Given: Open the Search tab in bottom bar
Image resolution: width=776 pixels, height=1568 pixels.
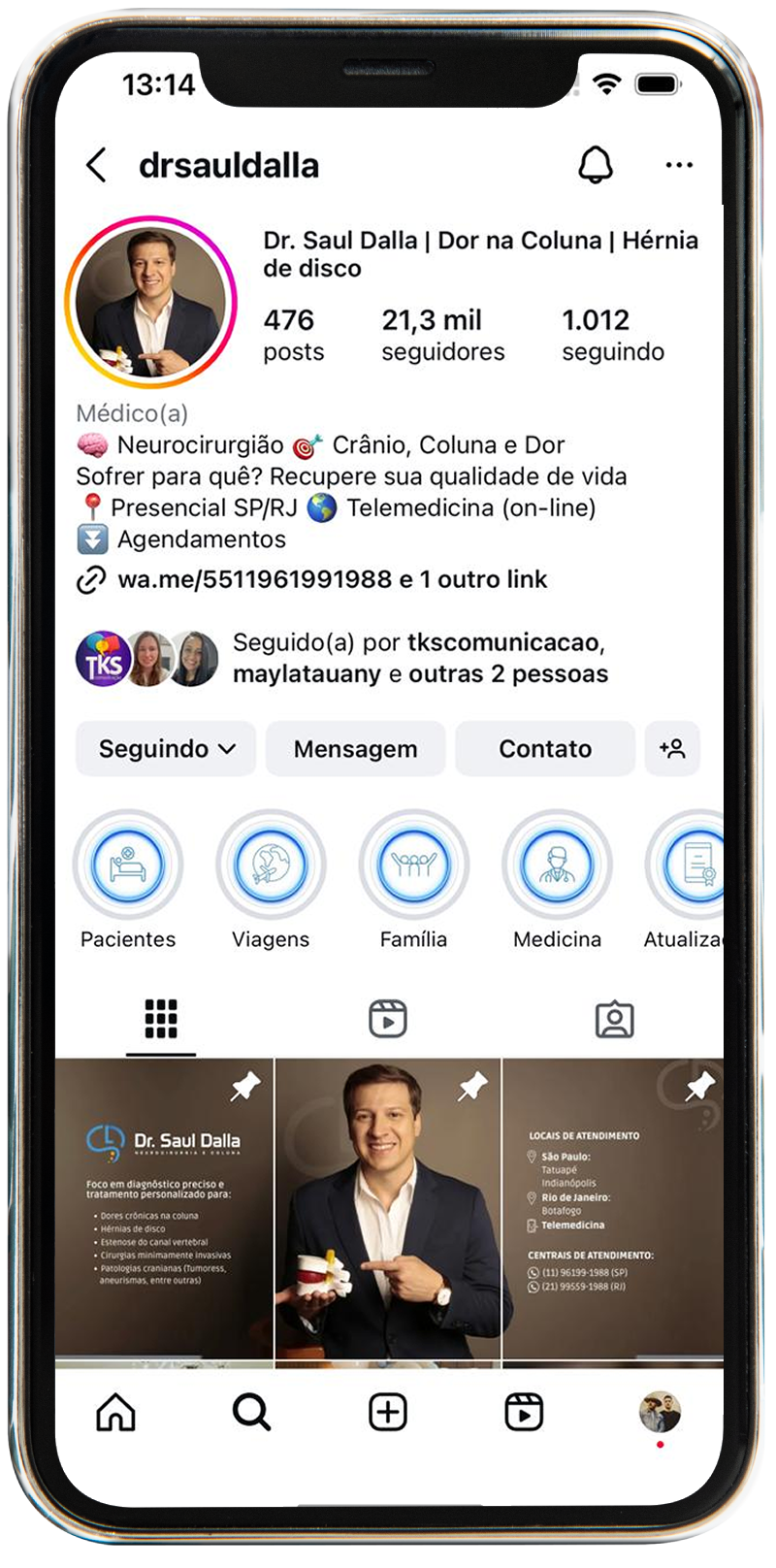Looking at the screenshot, I should (x=251, y=1413).
